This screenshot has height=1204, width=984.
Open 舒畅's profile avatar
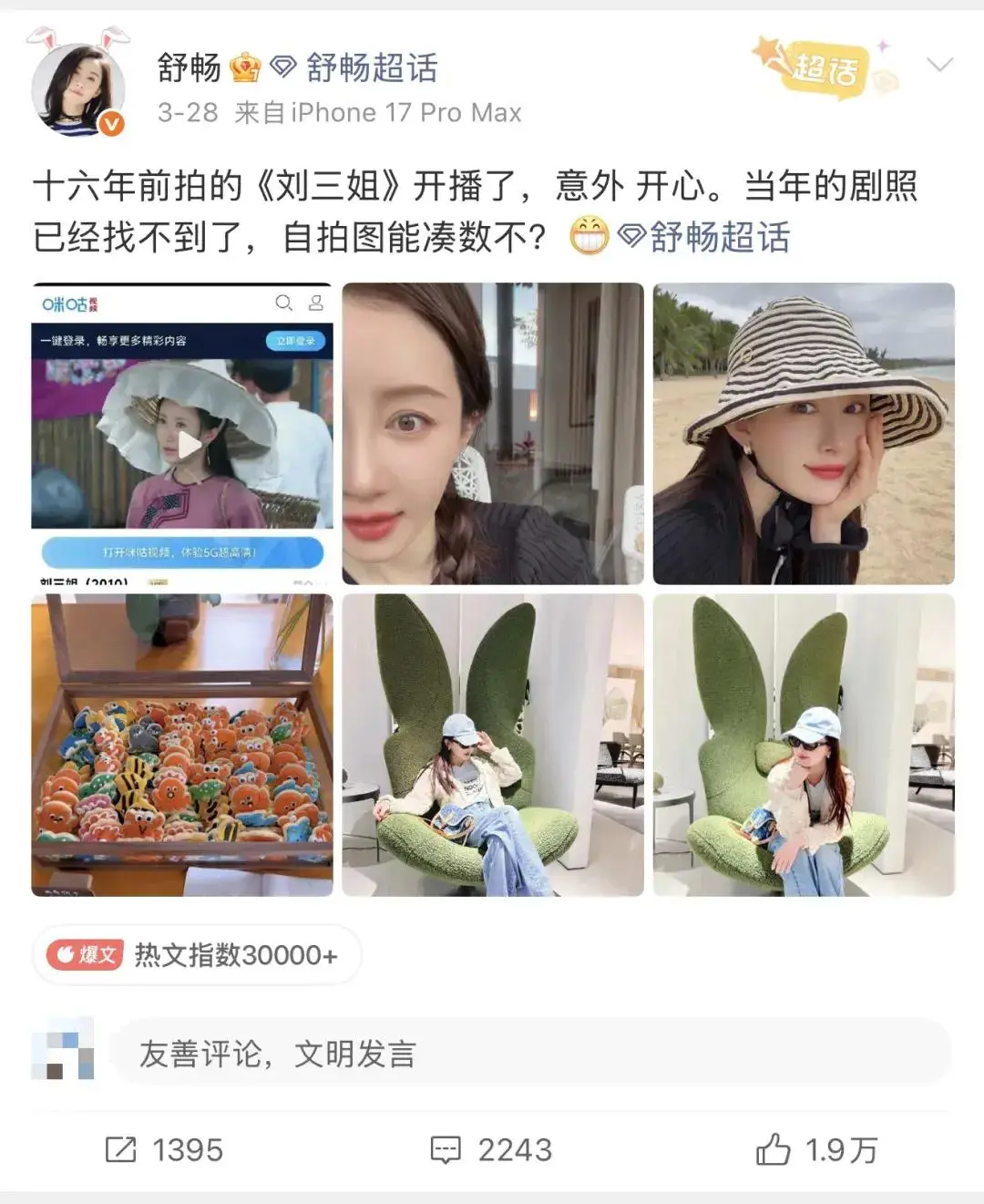(78, 89)
